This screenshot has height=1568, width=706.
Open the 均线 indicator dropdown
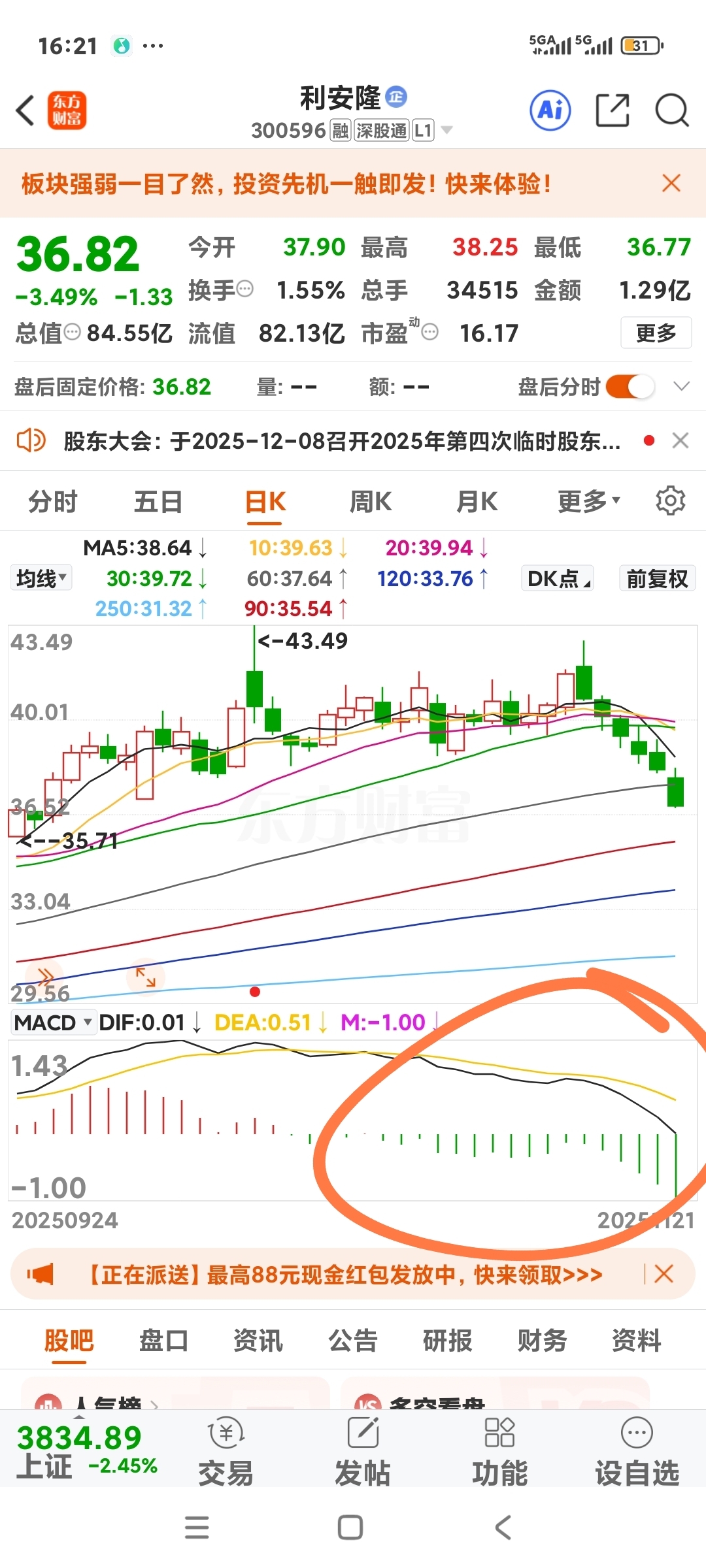click(41, 578)
